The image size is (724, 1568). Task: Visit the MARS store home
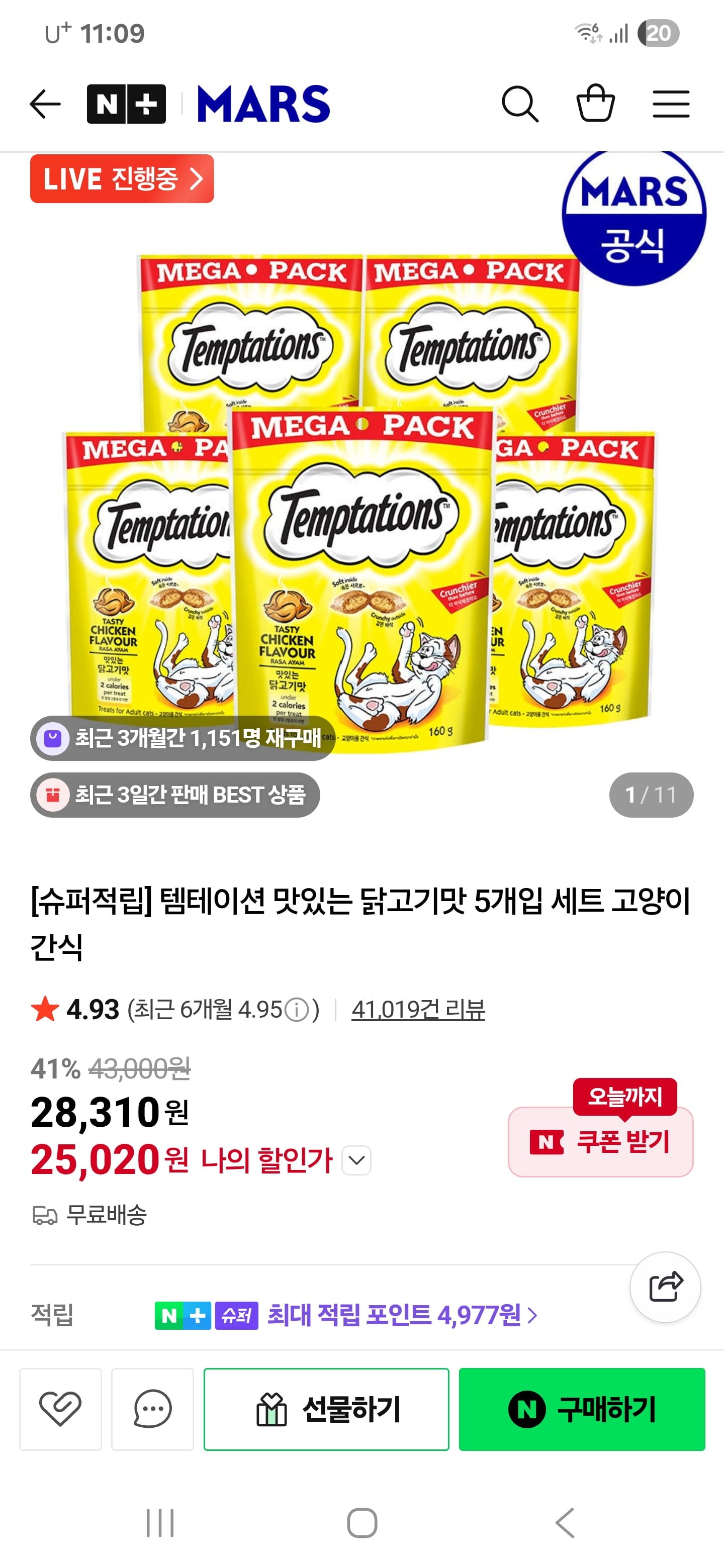tap(263, 104)
